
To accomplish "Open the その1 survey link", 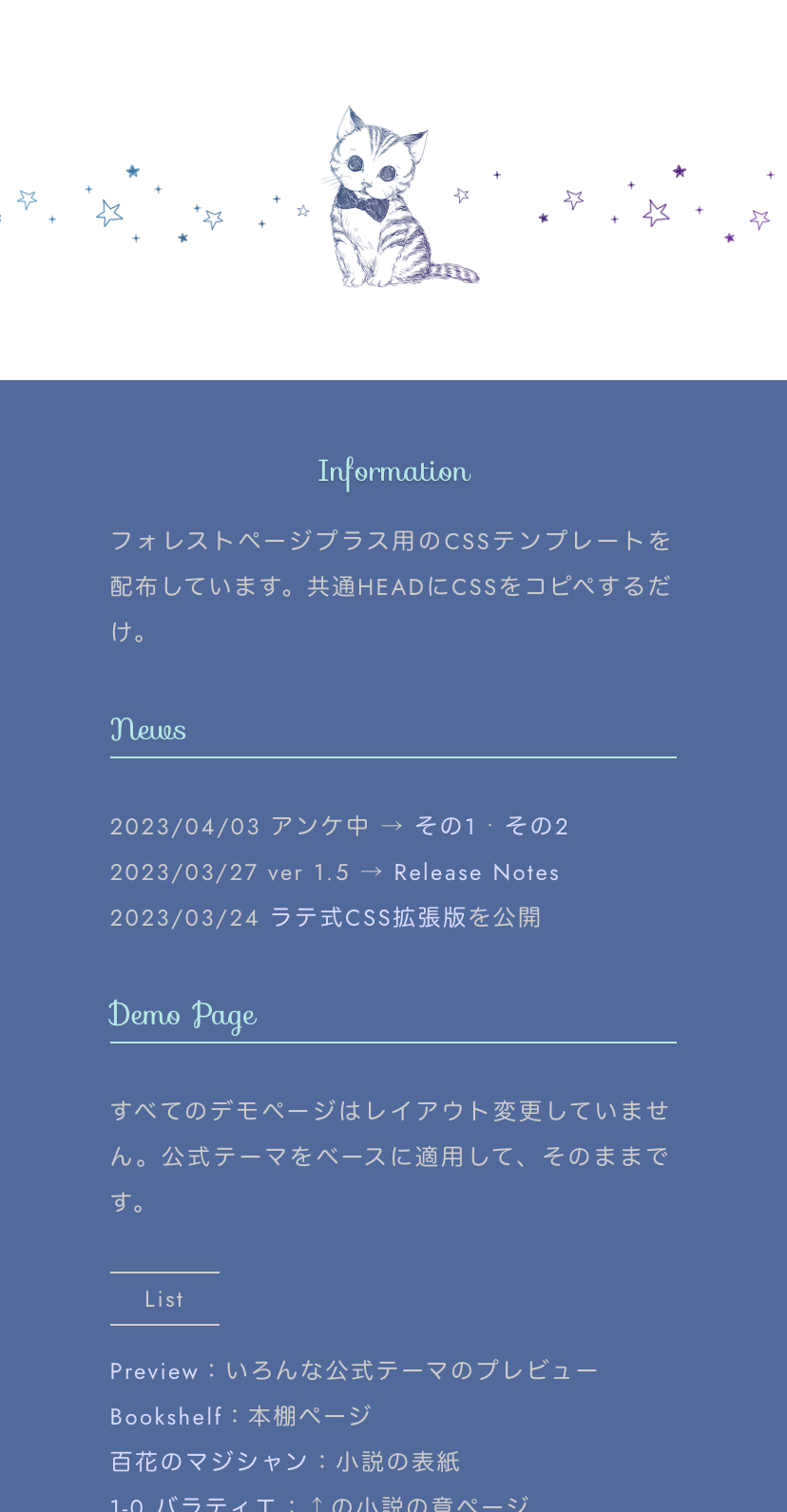I will [445, 826].
